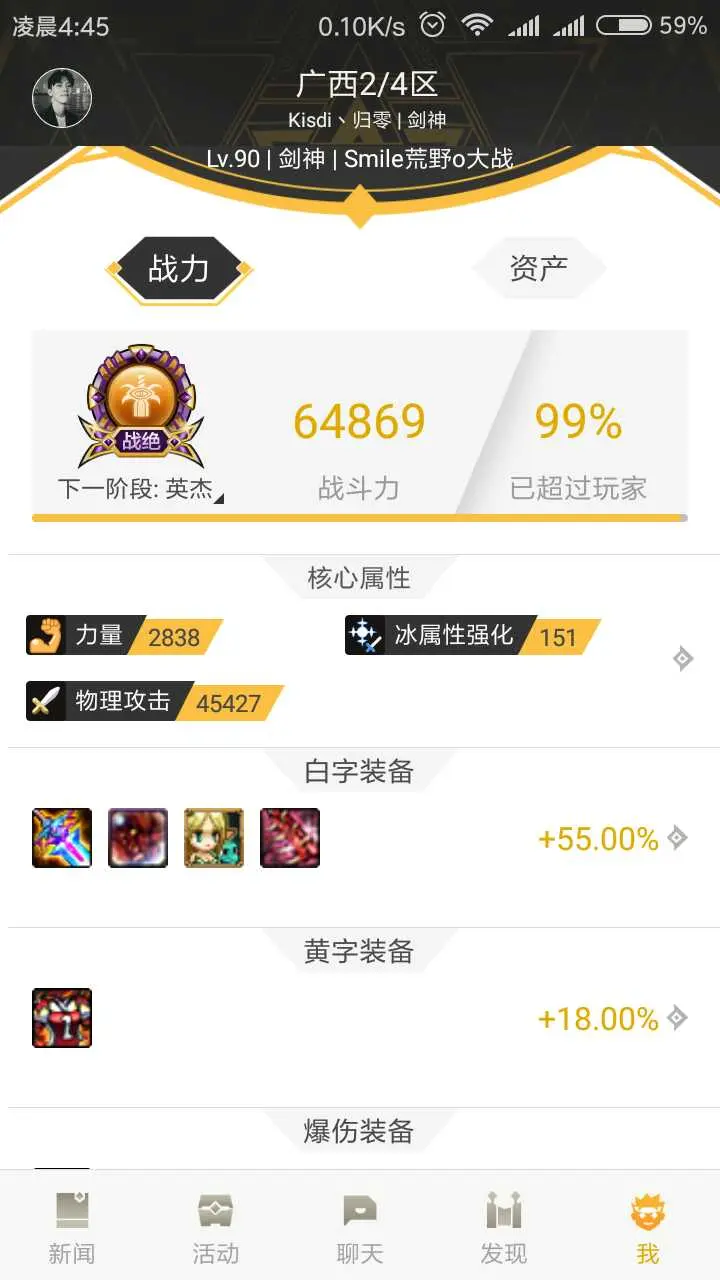Viewport: 720px width, 1280px height.
Task: Expand the 下一阶段: 英杰 rank details
Action: (x=140, y=489)
